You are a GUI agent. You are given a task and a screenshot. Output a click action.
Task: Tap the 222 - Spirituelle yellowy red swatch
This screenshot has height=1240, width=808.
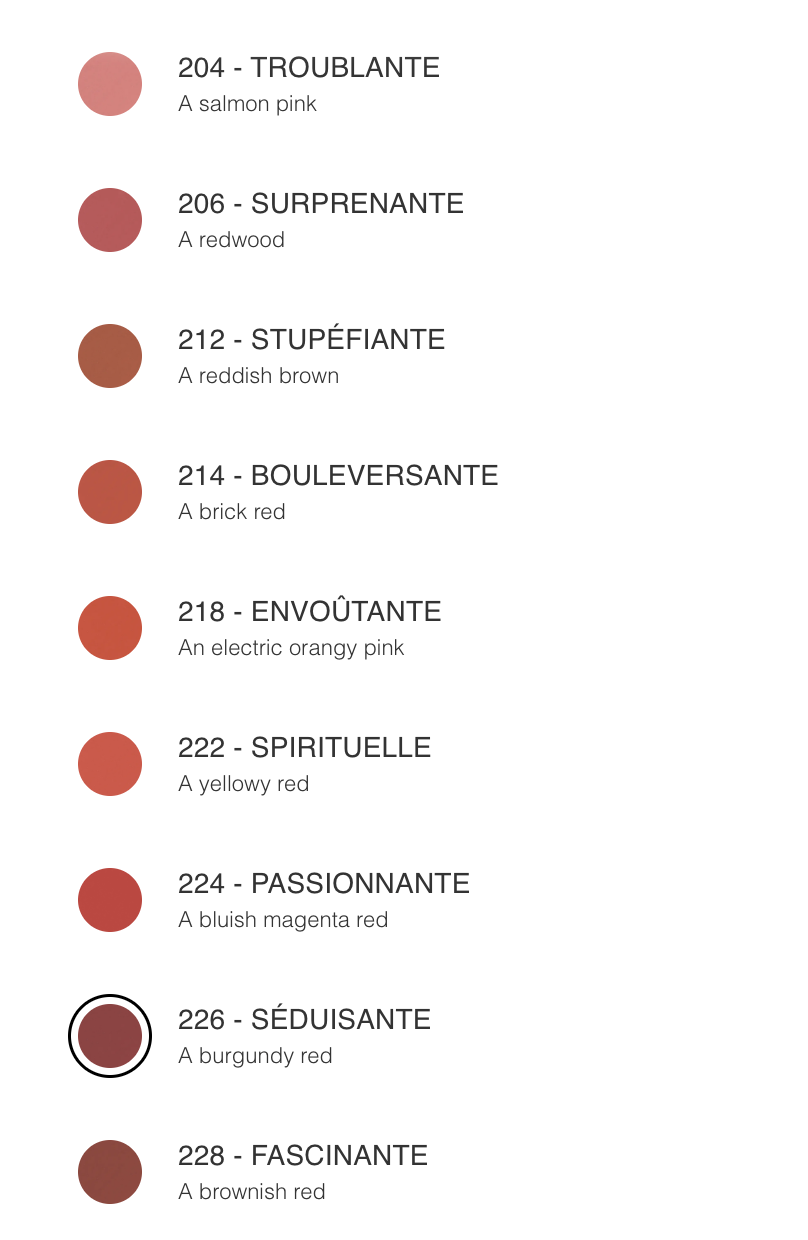(110, 764)
